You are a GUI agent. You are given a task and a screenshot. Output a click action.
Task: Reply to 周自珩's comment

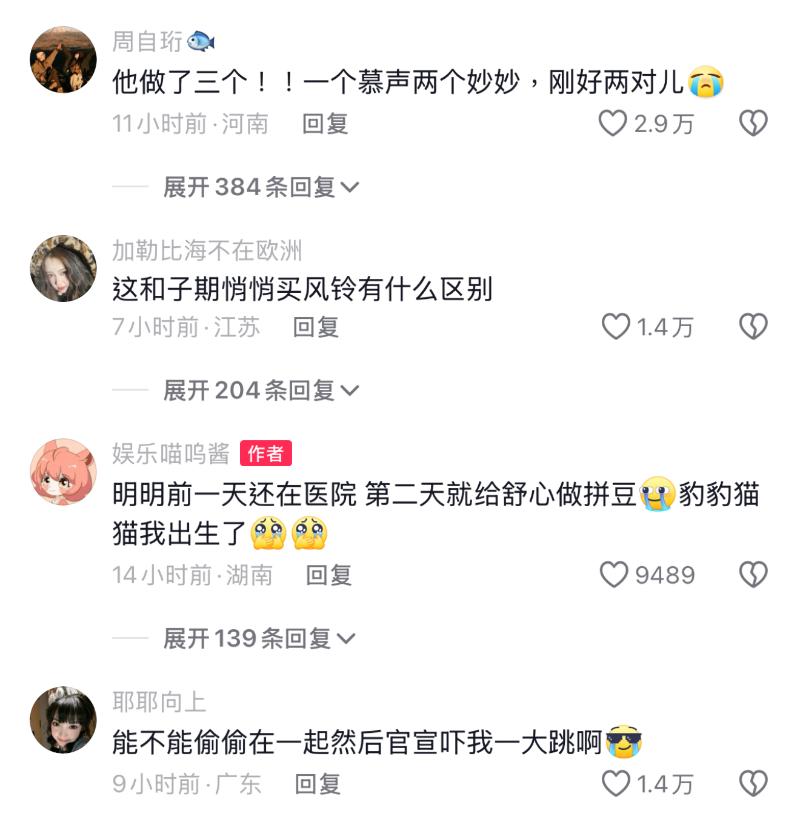(x=325, y=124)
